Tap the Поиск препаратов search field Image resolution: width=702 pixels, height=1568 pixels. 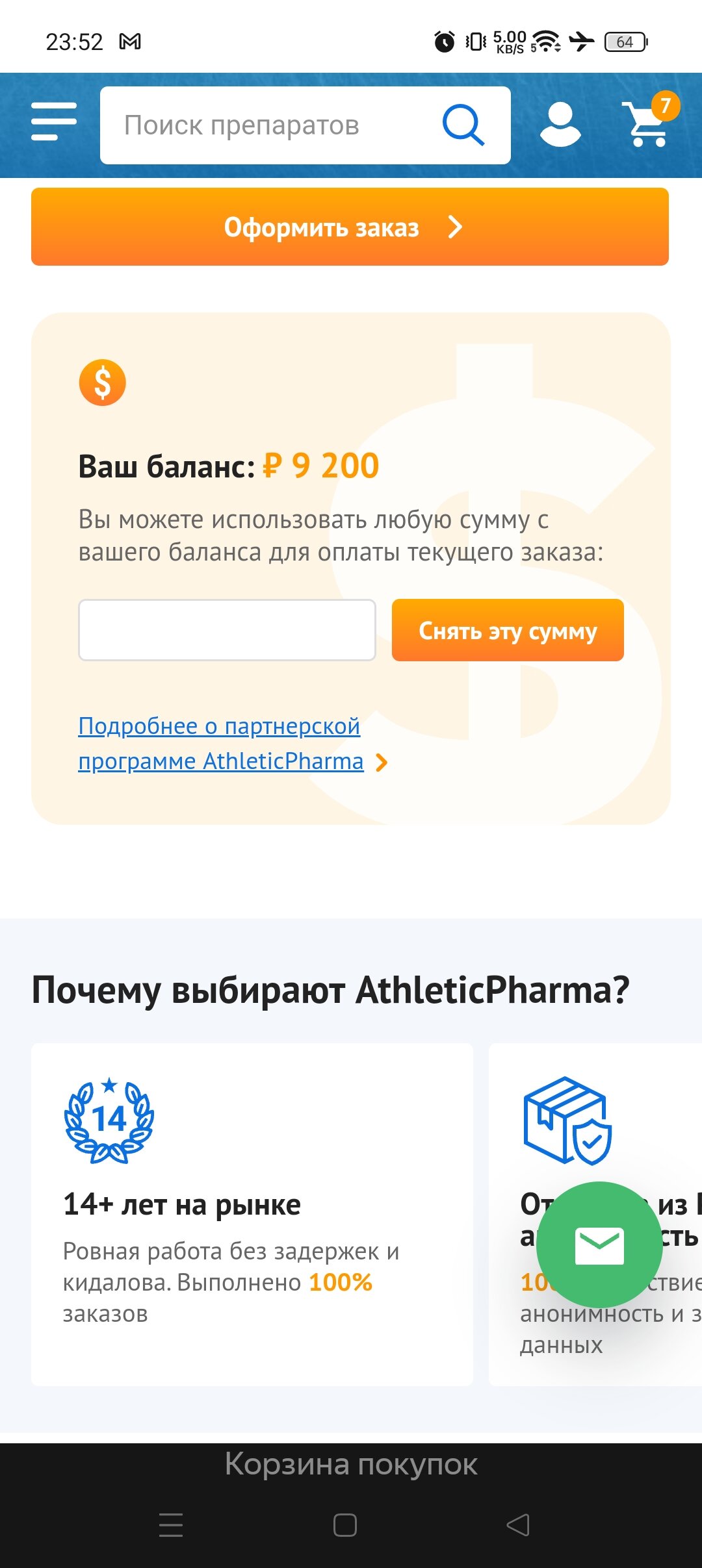click(x=260, y=125)
